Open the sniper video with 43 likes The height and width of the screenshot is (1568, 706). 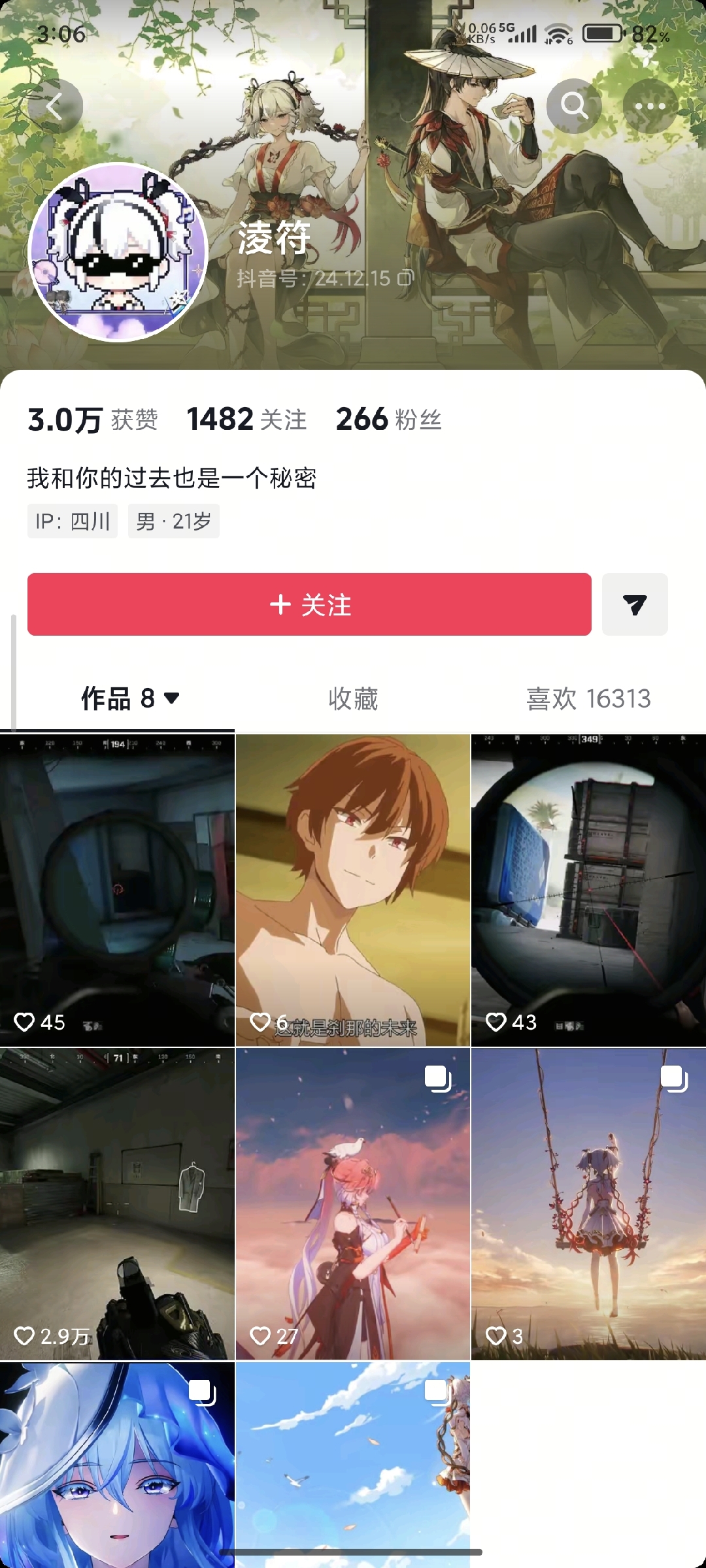(588, 890)
